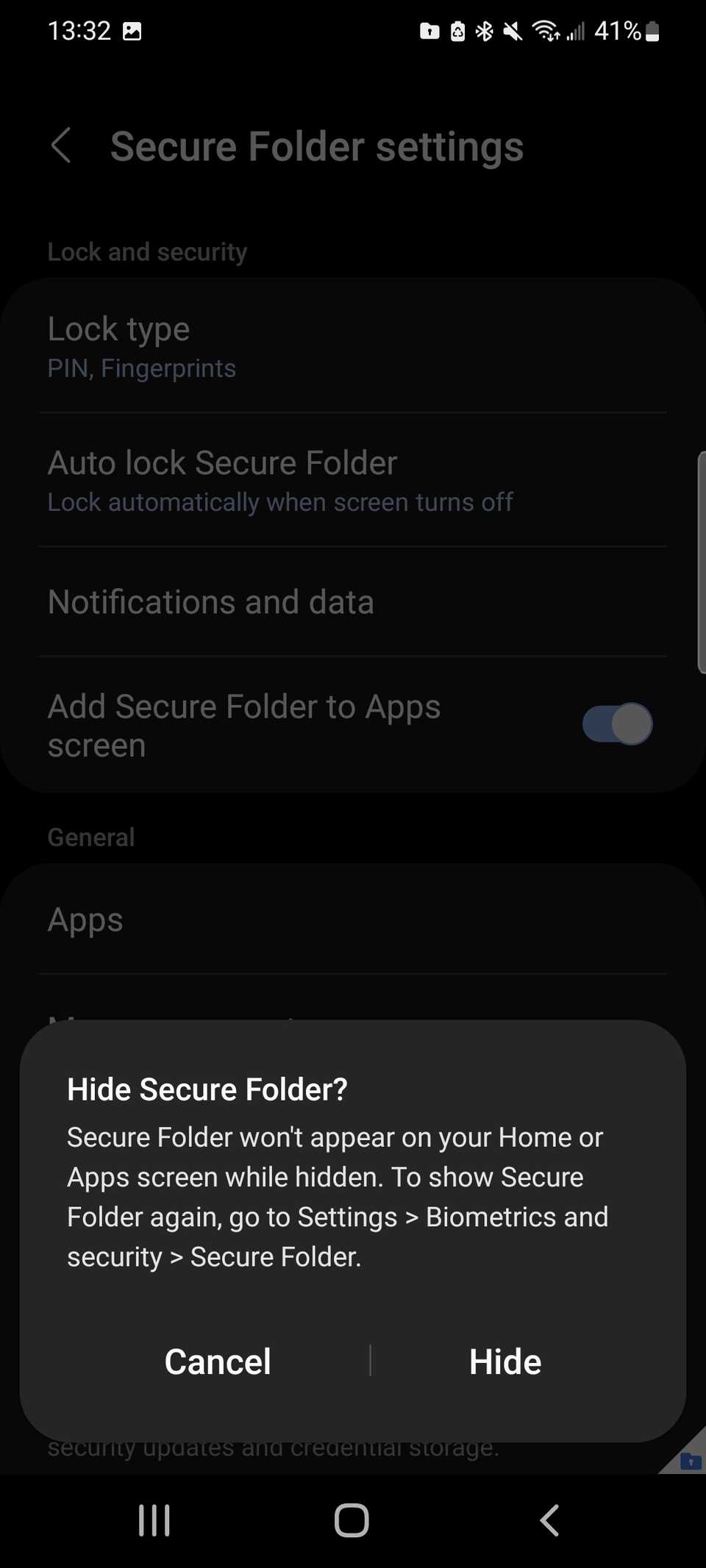Viewport: 706px width, 1568px height.
Task: Tap the cellular signal strength icon
Action: [x=577, y=31]
